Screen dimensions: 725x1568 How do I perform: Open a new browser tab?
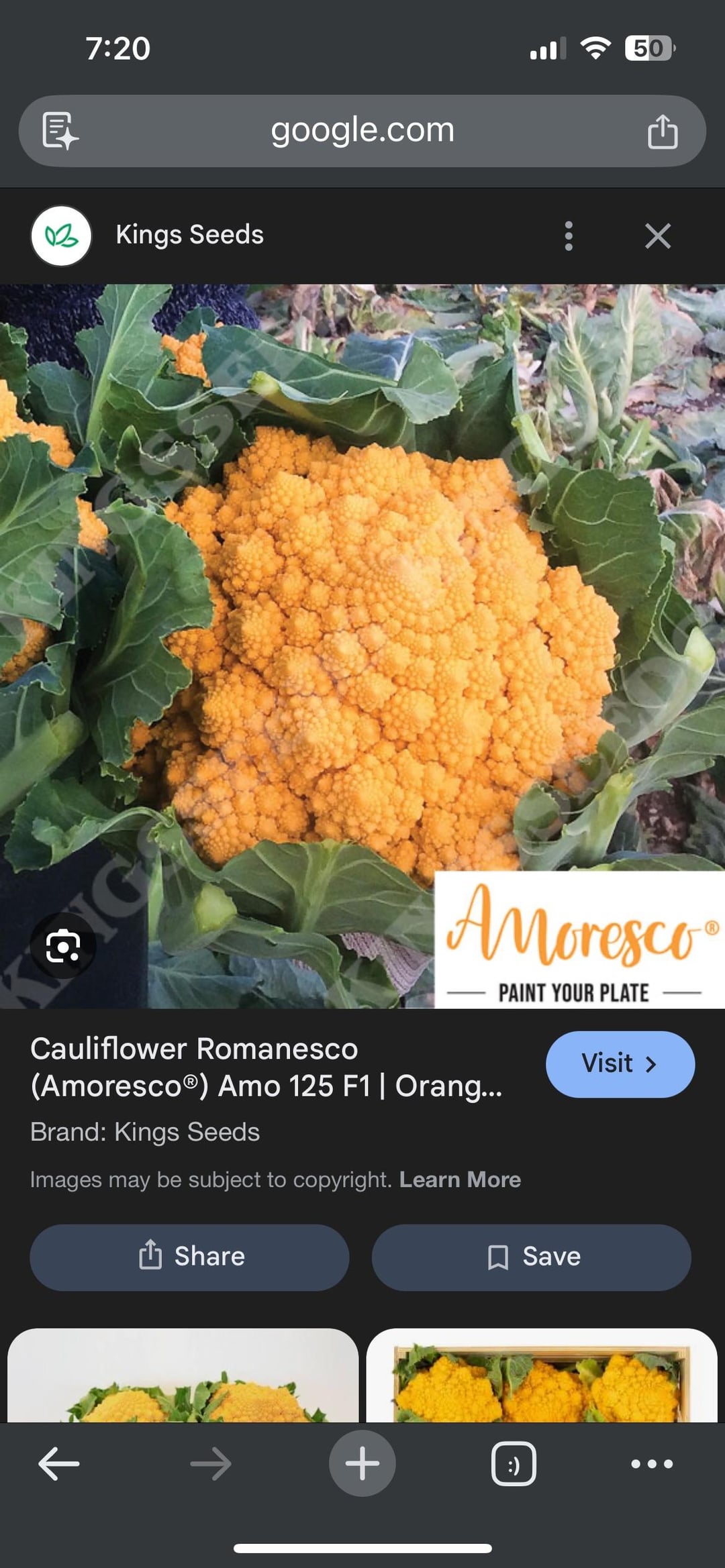point(362,1463)
